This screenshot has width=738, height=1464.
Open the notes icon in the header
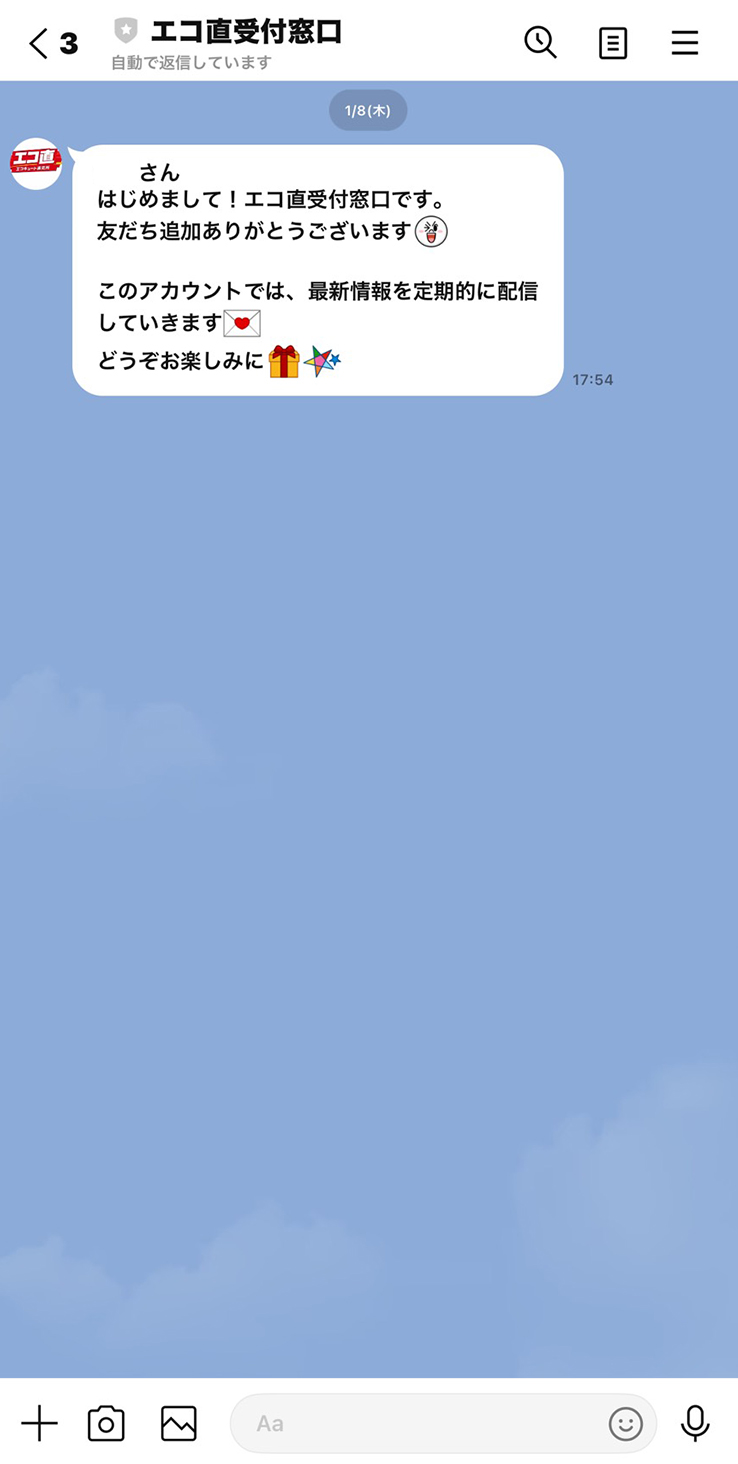pos(613,43)
